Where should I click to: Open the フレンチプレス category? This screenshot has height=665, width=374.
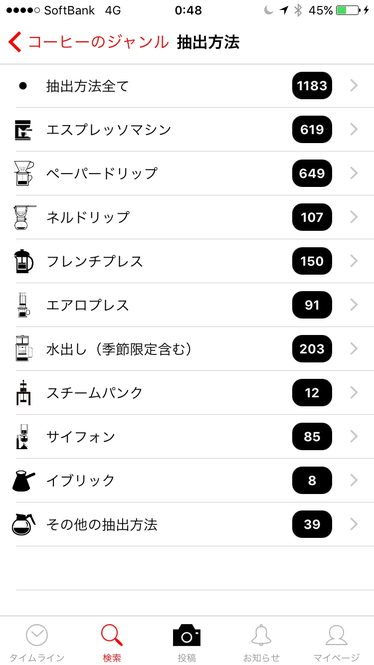[x=187, y=261]
